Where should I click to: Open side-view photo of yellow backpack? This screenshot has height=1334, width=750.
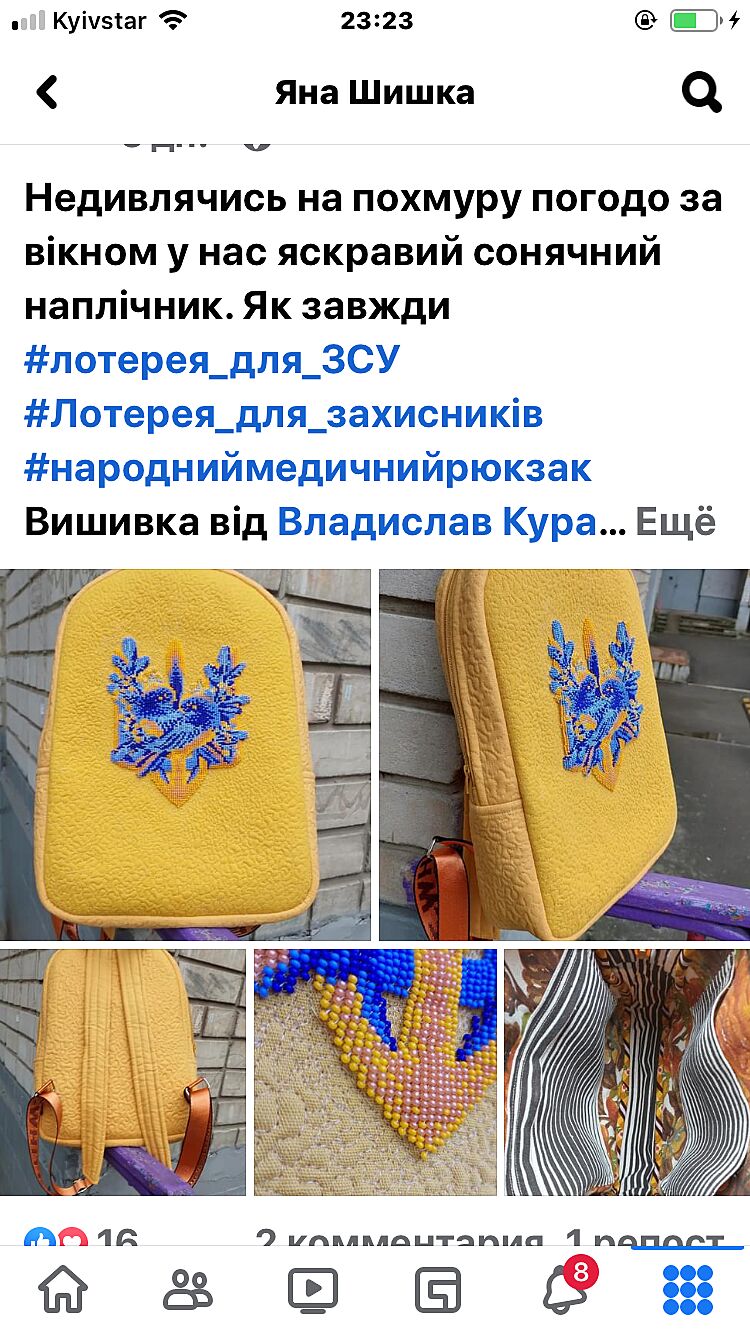[564, 754]
